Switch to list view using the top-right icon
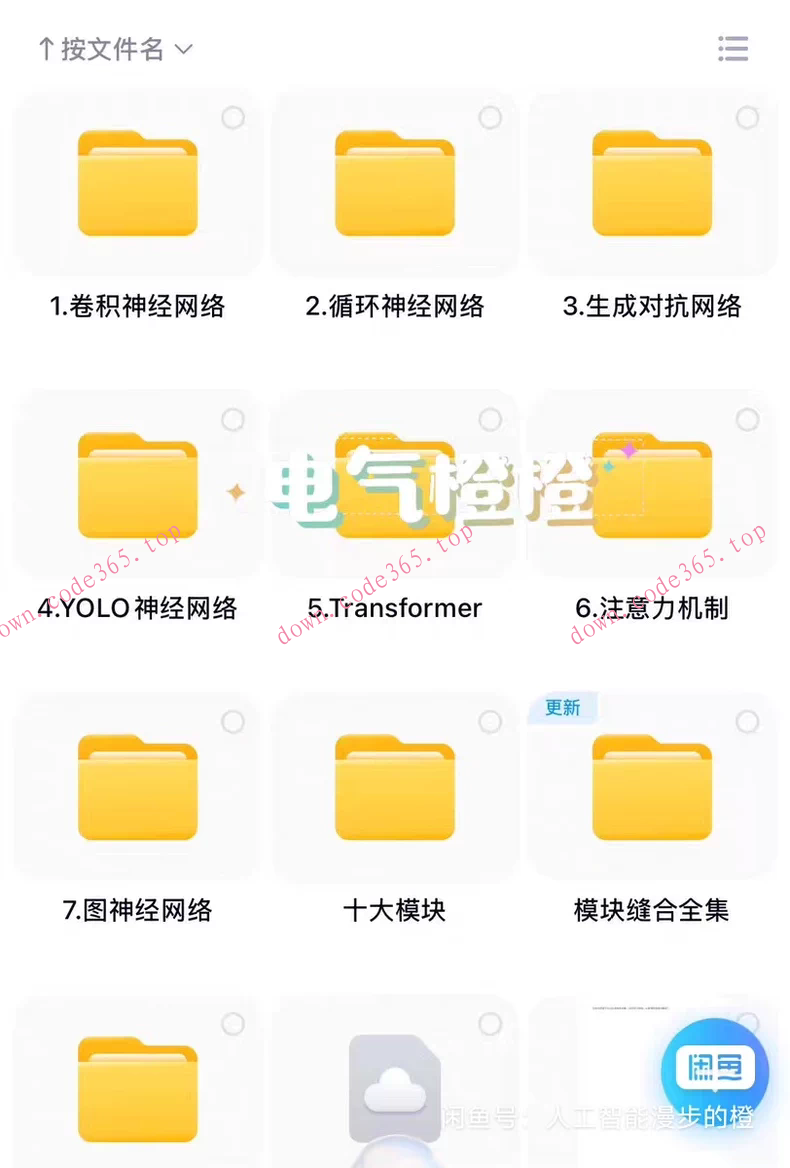 733,48
